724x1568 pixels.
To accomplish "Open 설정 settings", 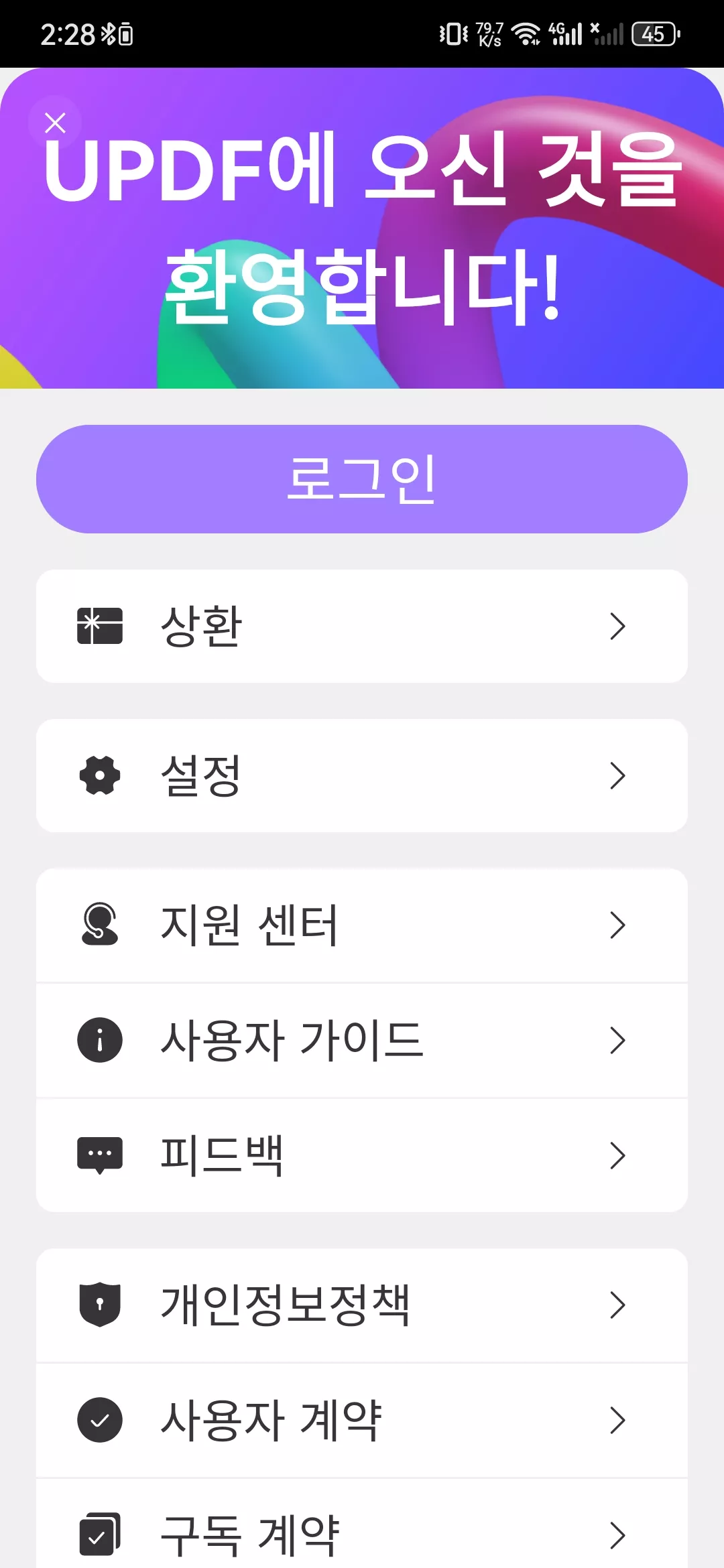I will [362, 776].
